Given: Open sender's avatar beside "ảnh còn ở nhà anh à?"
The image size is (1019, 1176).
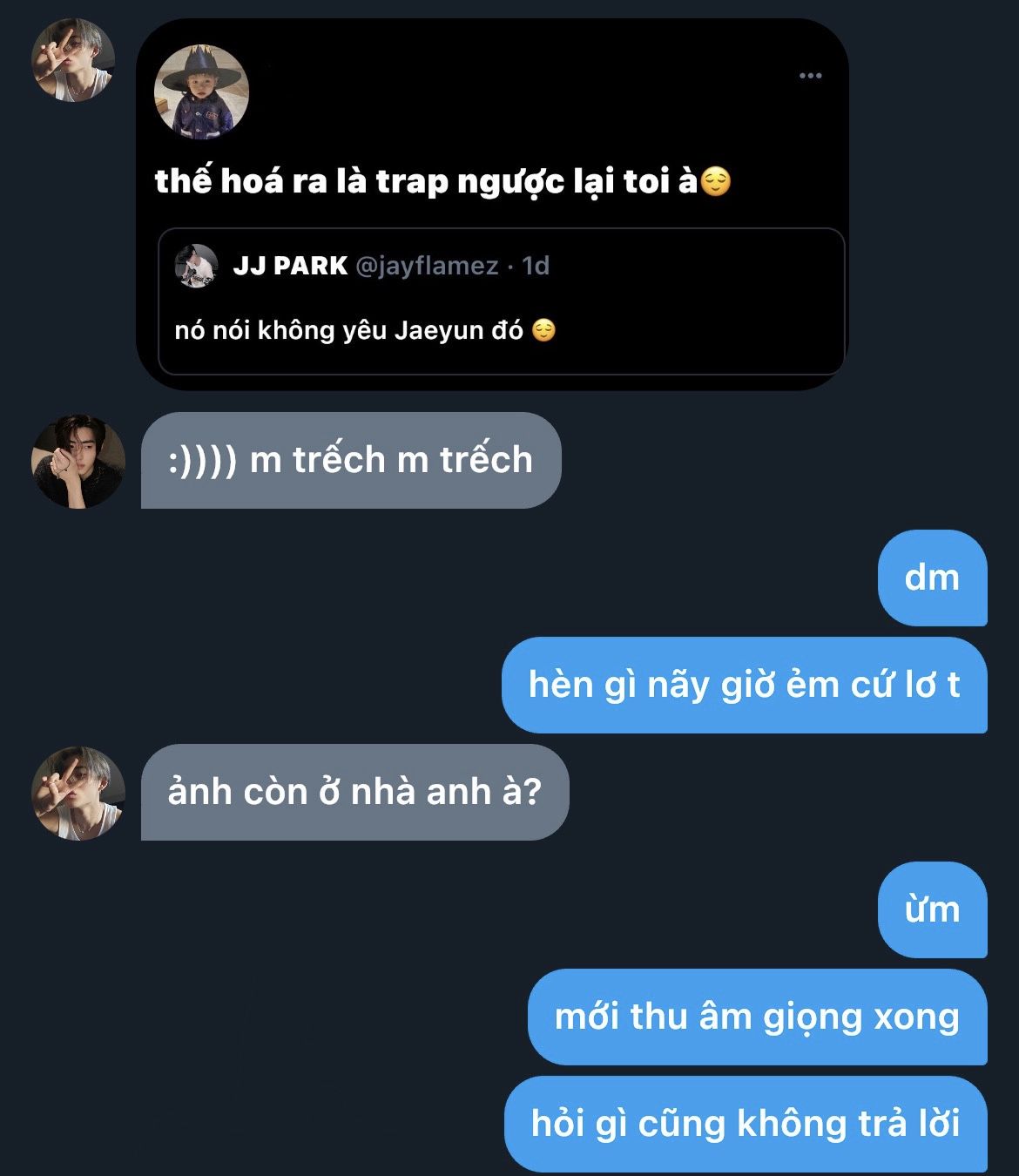Looking at the screenshot, I should pyautogui.click(x=78, y=793).
